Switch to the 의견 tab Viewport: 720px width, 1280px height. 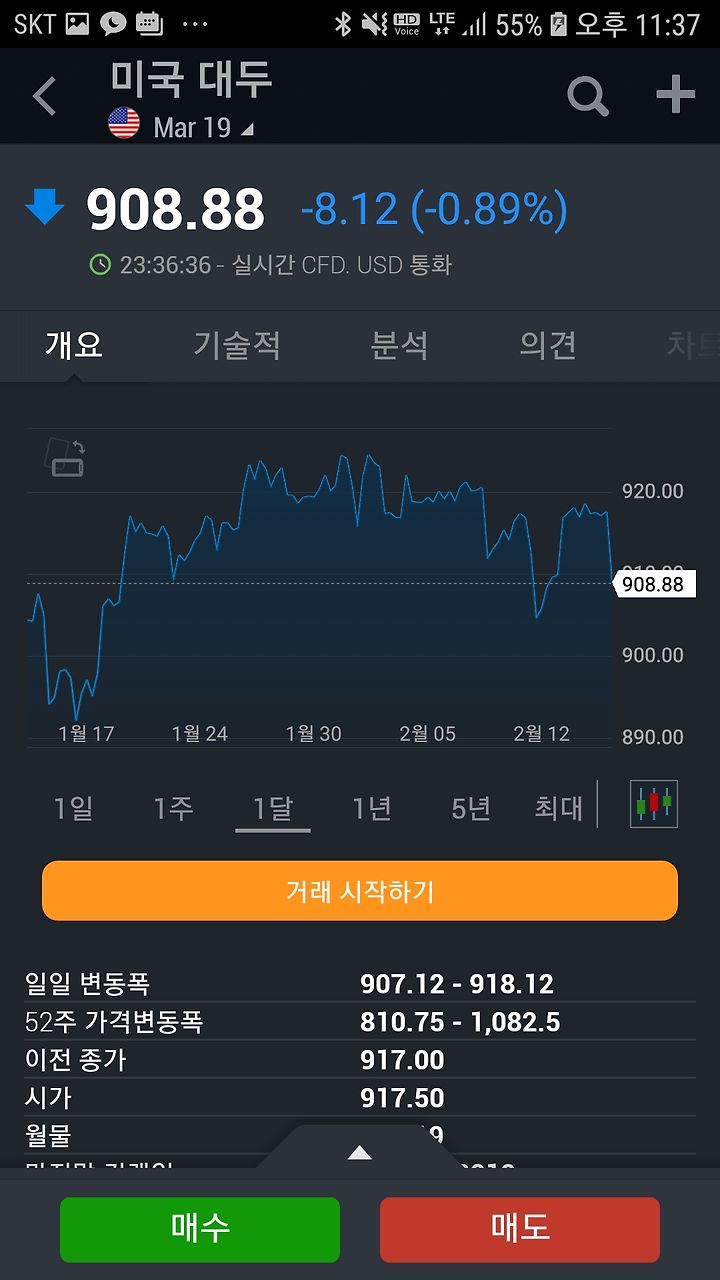pos(548,345)
